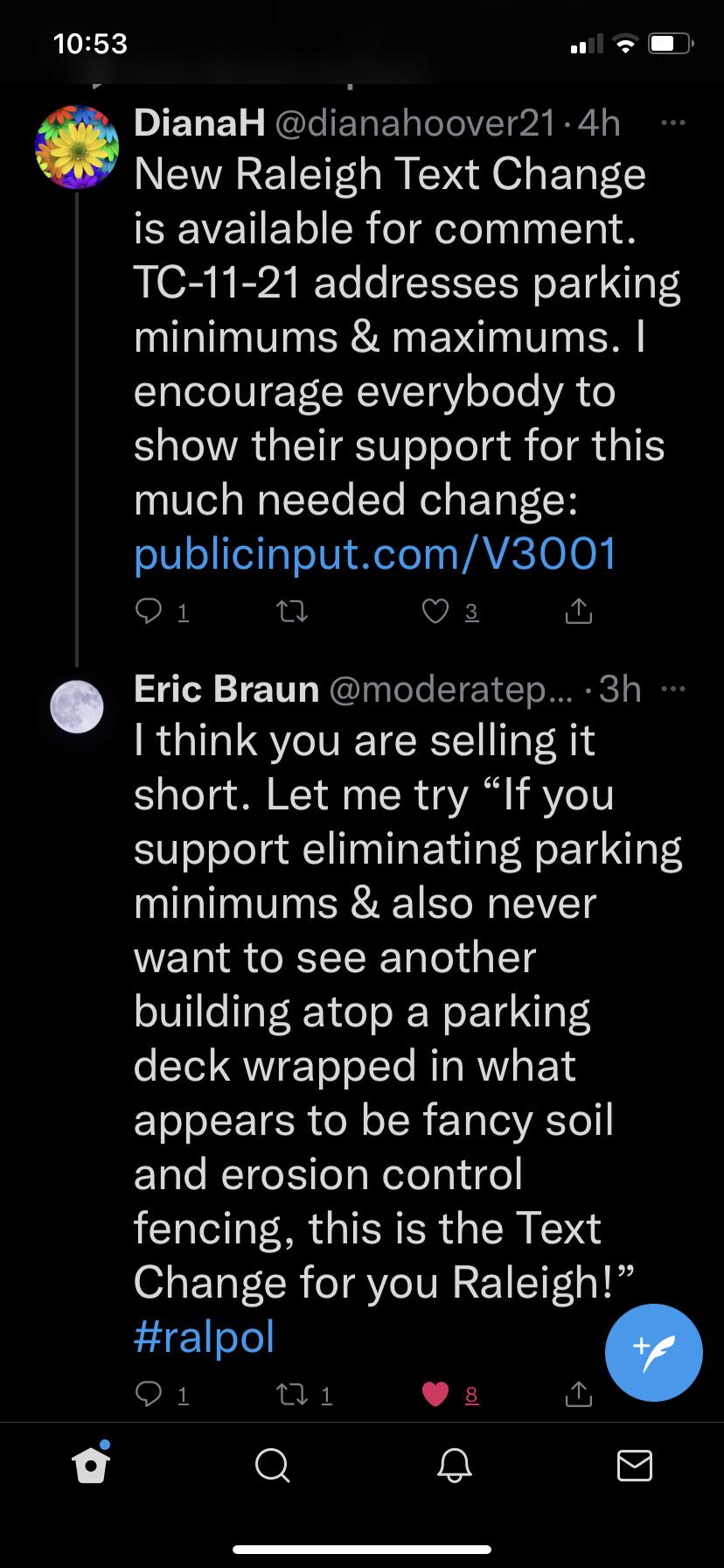
Task: Retweet DianaH's tweet
Action: click(292, 612)
